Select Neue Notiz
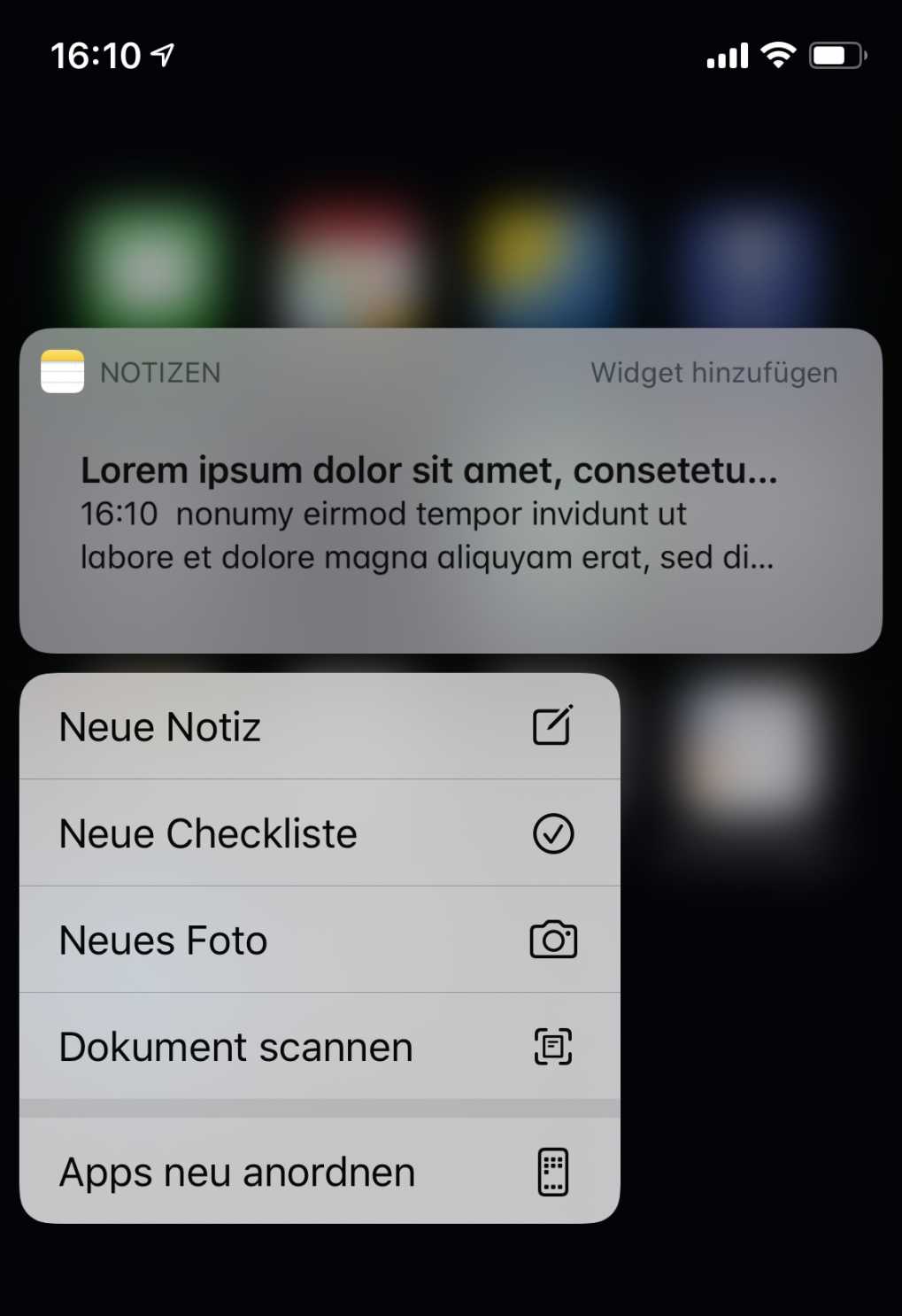The image size is (902, 1316). (319, 727)
